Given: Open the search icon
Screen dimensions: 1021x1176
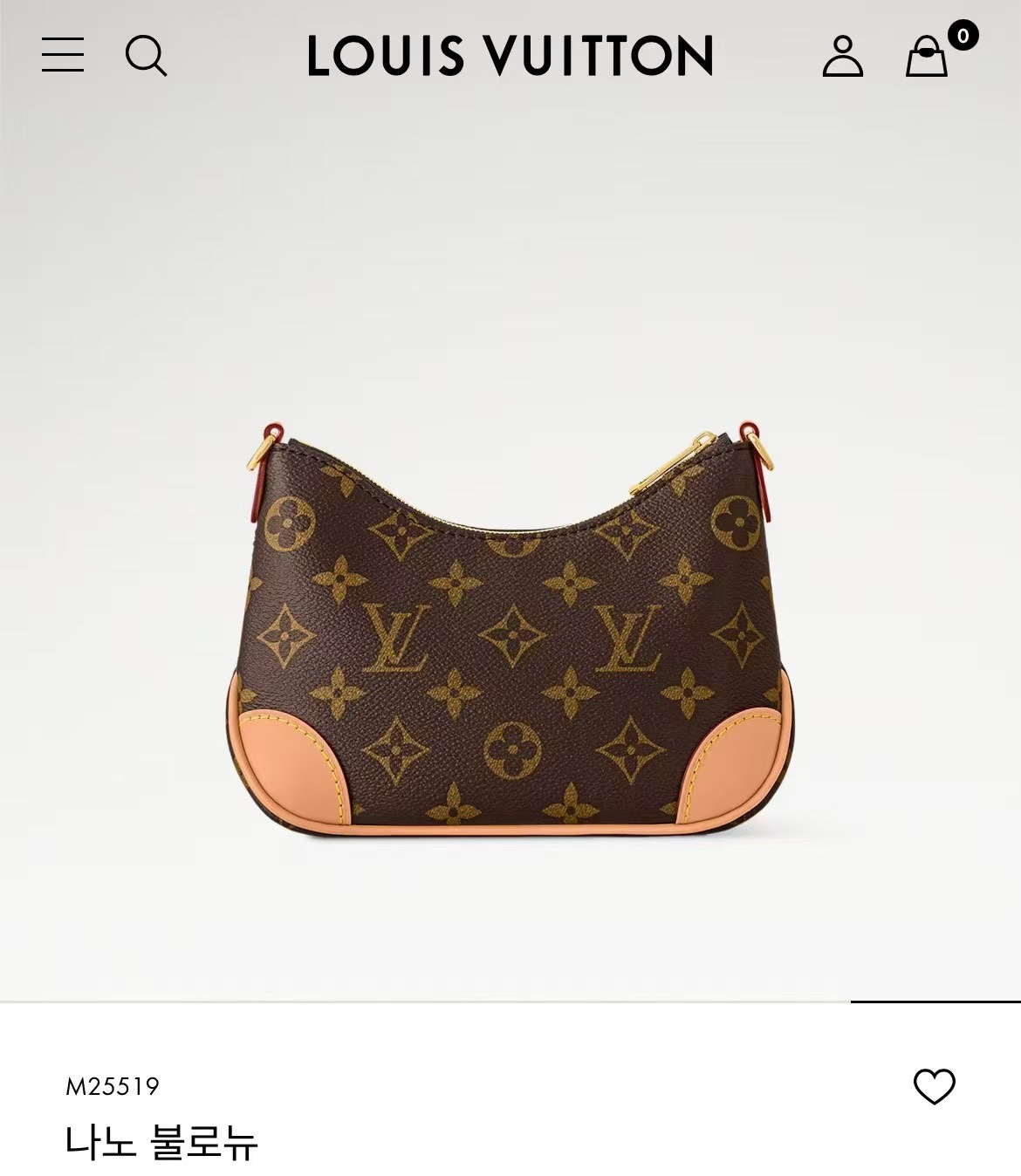Looking at the screenshot, I should pyautogui.click(x=146, y=56).
